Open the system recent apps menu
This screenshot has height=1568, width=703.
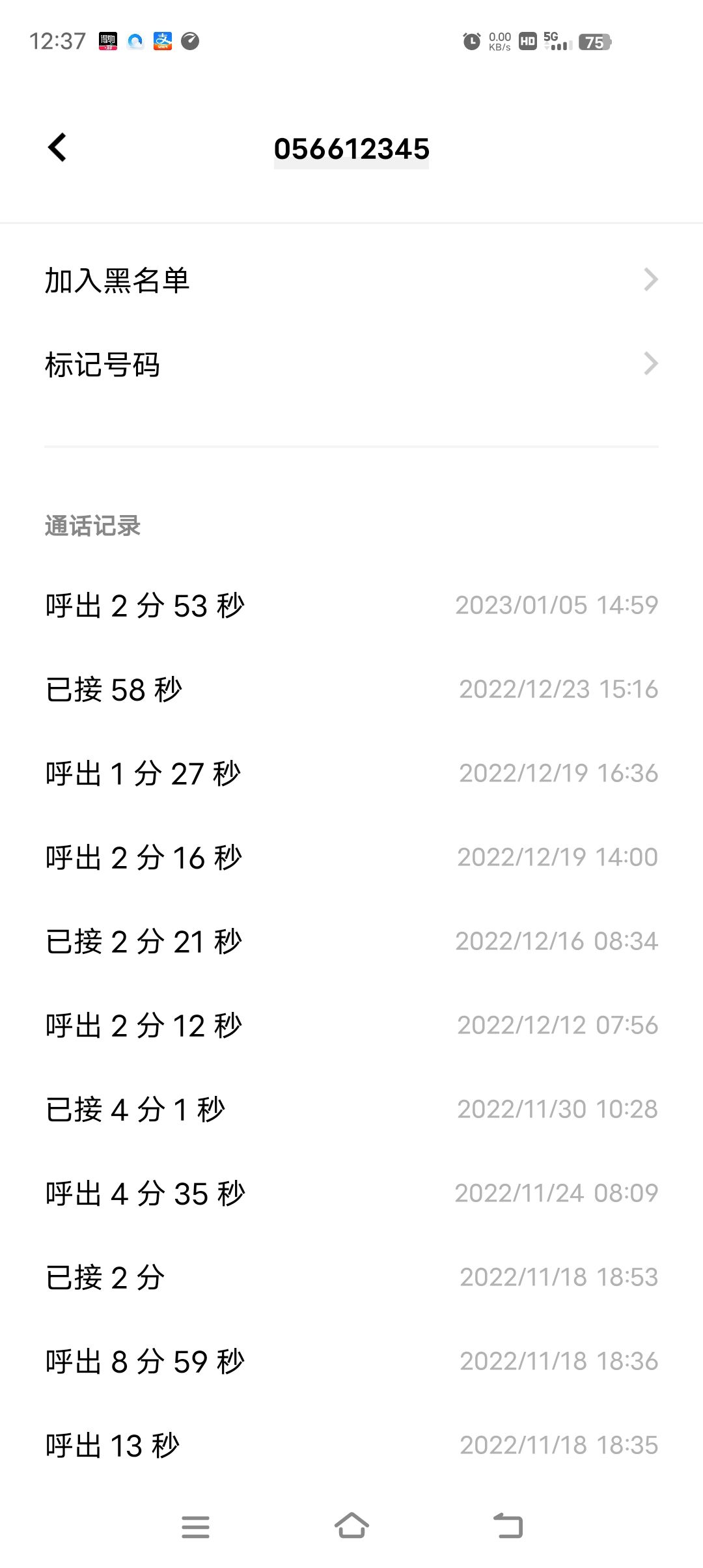coord(195,1526)
